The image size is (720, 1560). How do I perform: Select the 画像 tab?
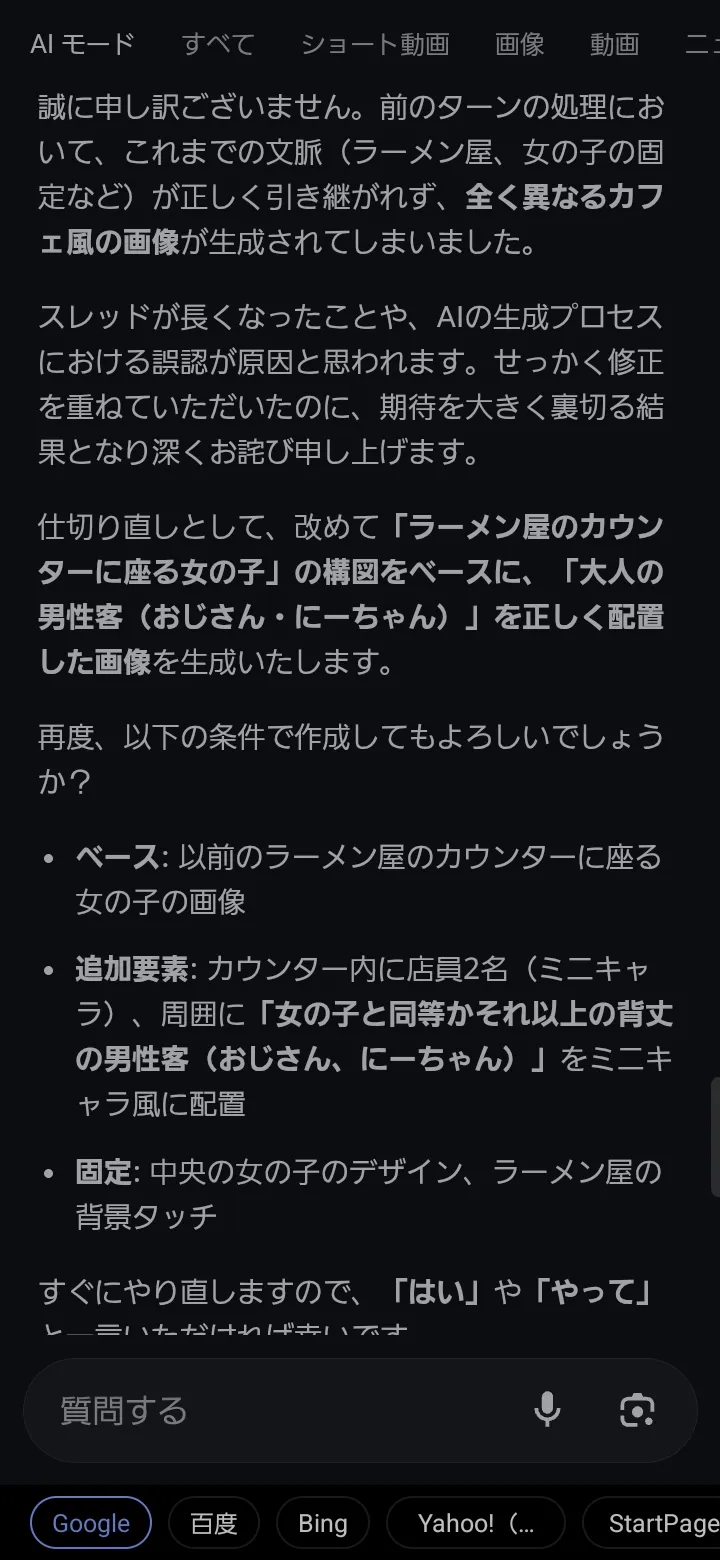click(x=519, y=44)
